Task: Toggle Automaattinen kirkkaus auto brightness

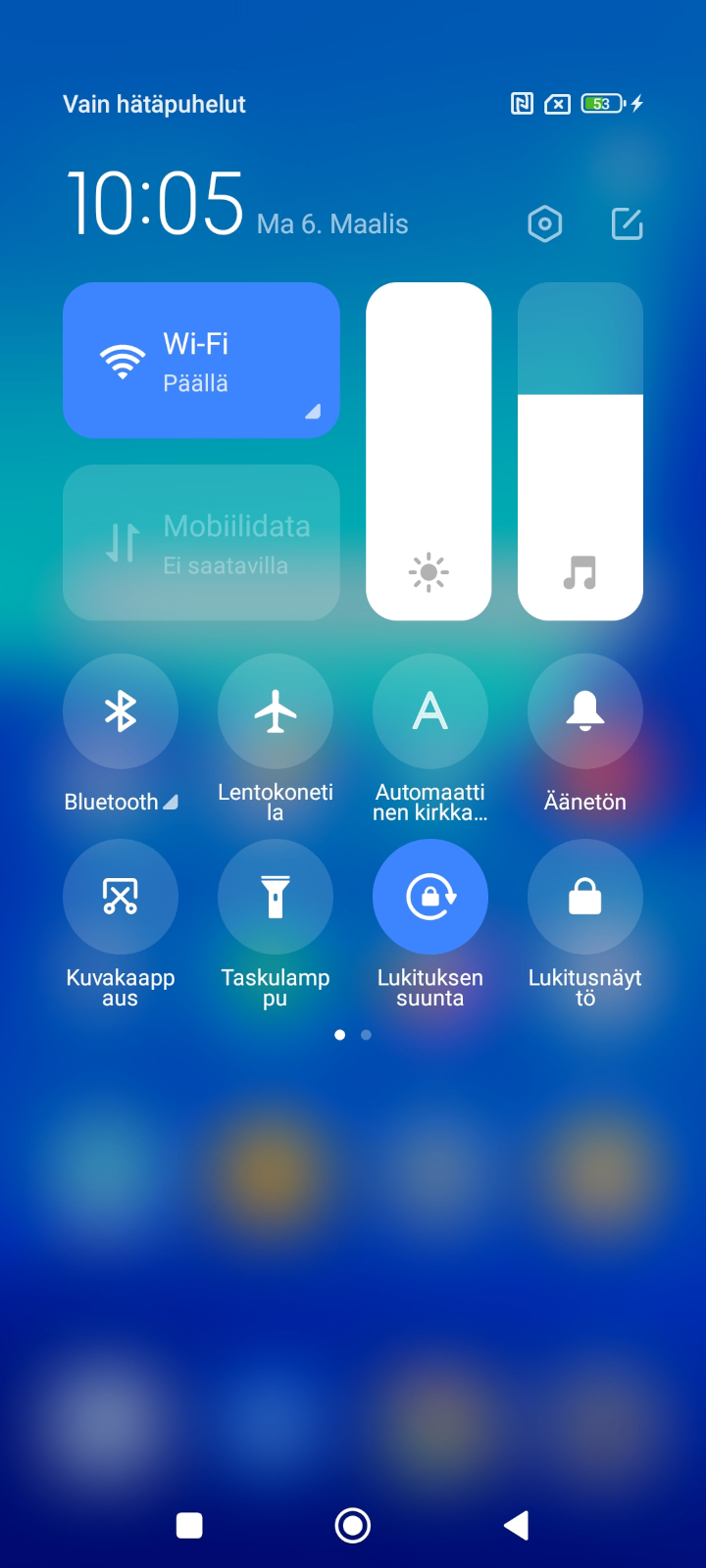Action: coord(430,711)
